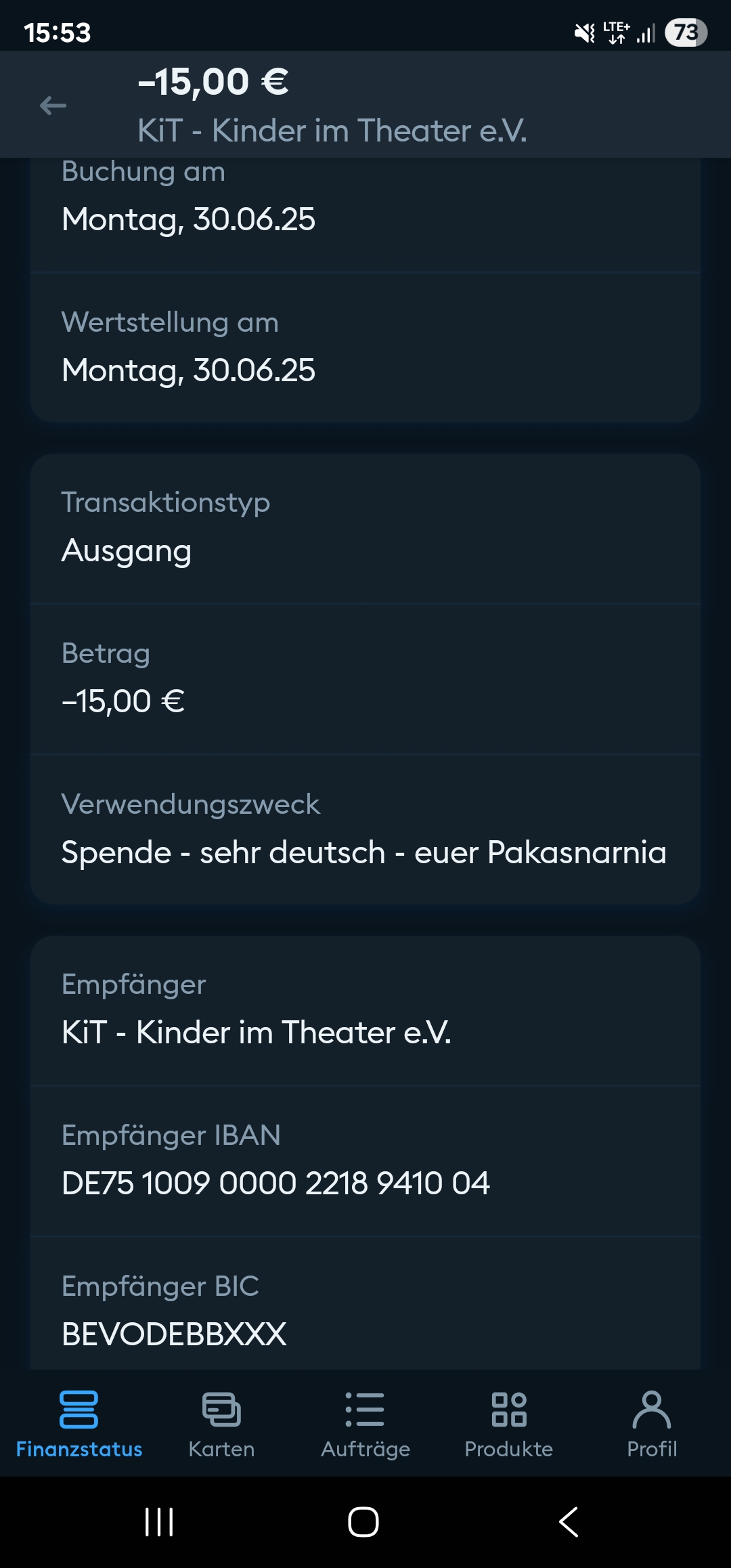This screenshot has height=1568, width=731.
Task: Switch to the Karten tab
Action: tap(221, 1423)
